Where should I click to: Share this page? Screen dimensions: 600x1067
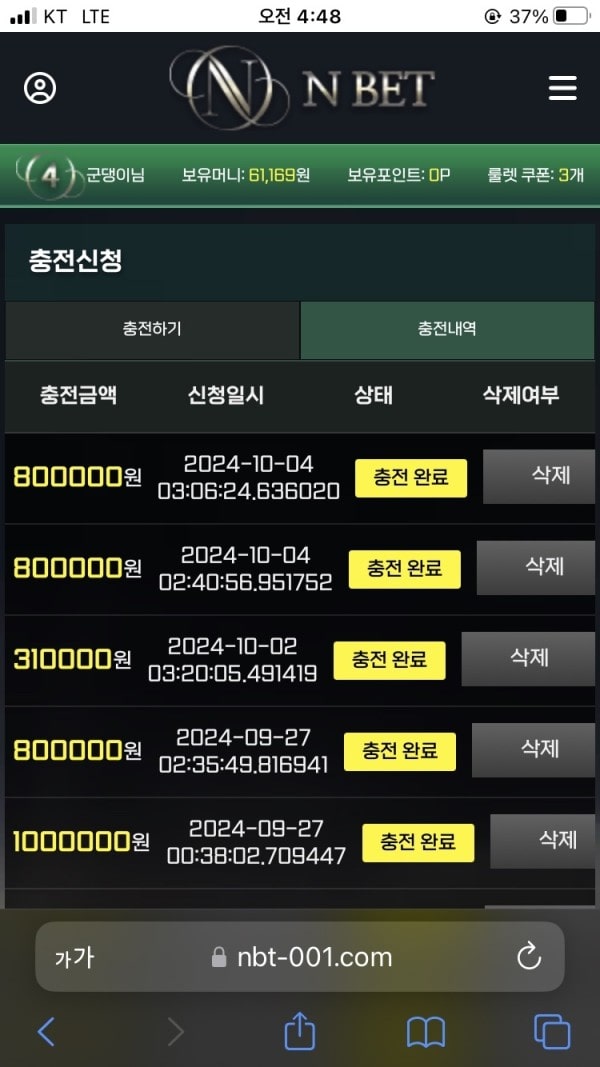[300, 1031]
